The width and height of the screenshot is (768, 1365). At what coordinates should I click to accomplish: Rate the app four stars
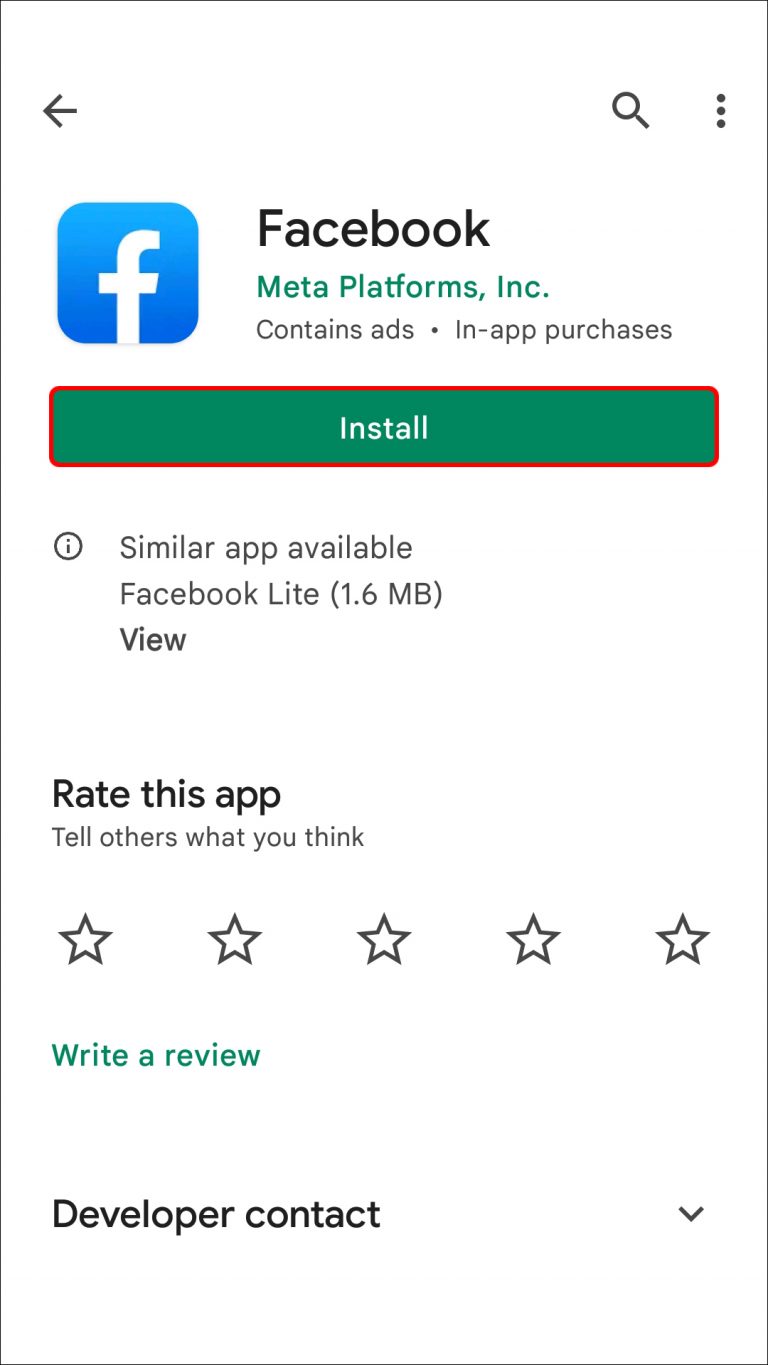[x=533, y=939]
